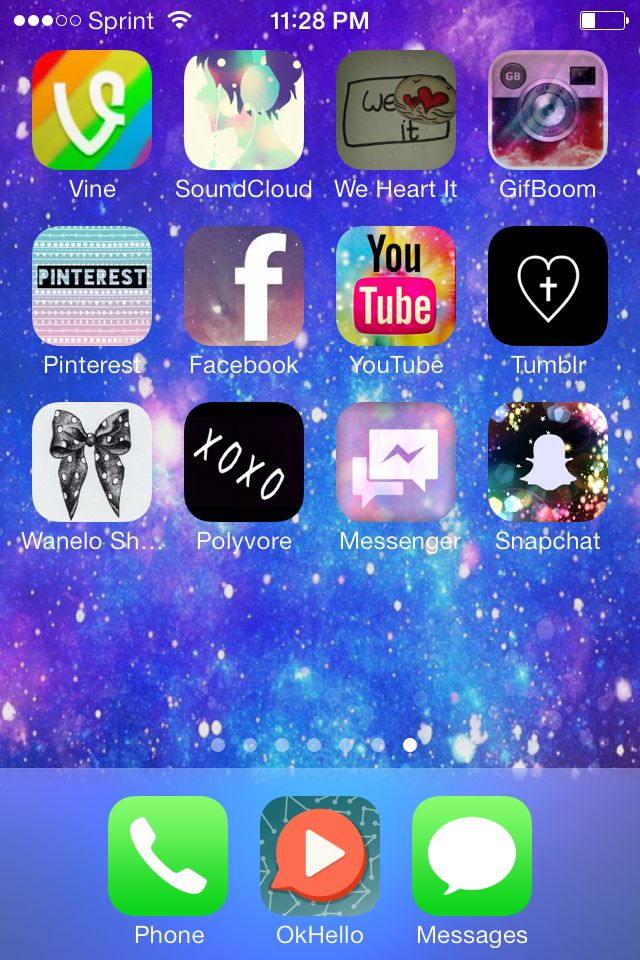Launch the GifBoom app
The height and width of the screenshot is (960, 640).
548,110
